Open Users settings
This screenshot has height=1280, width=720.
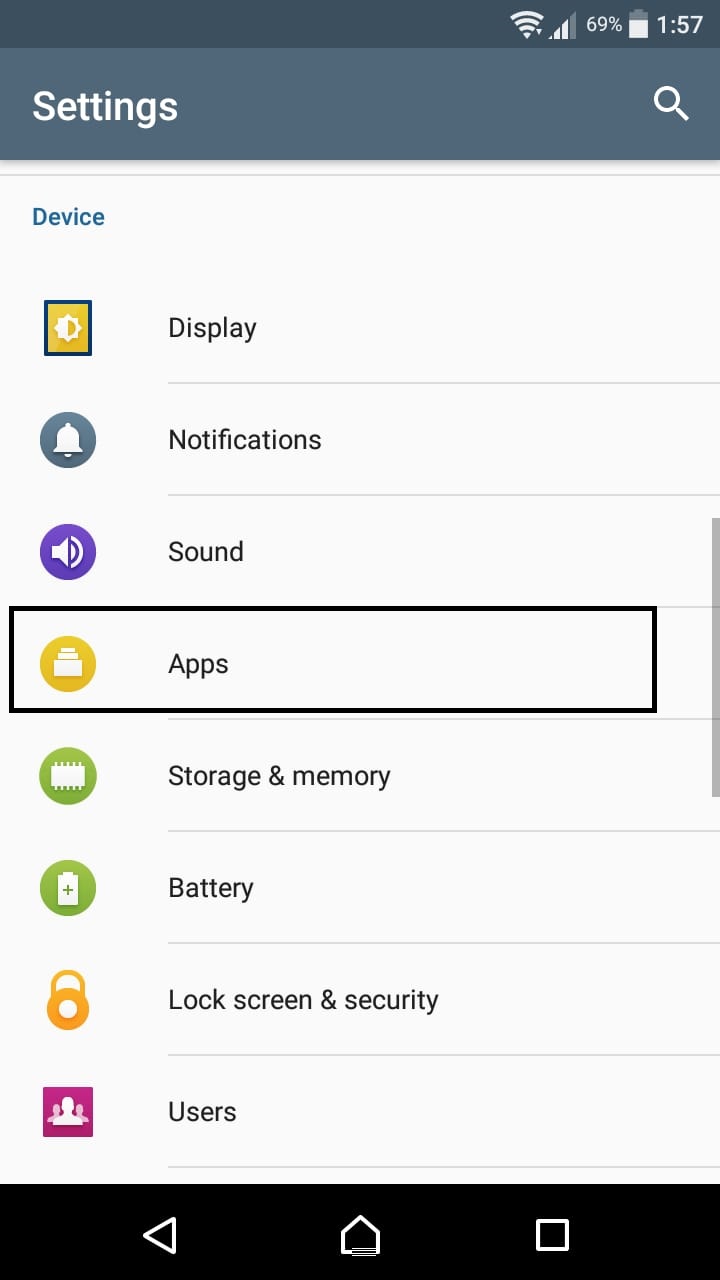click(x=360, y=1112)
